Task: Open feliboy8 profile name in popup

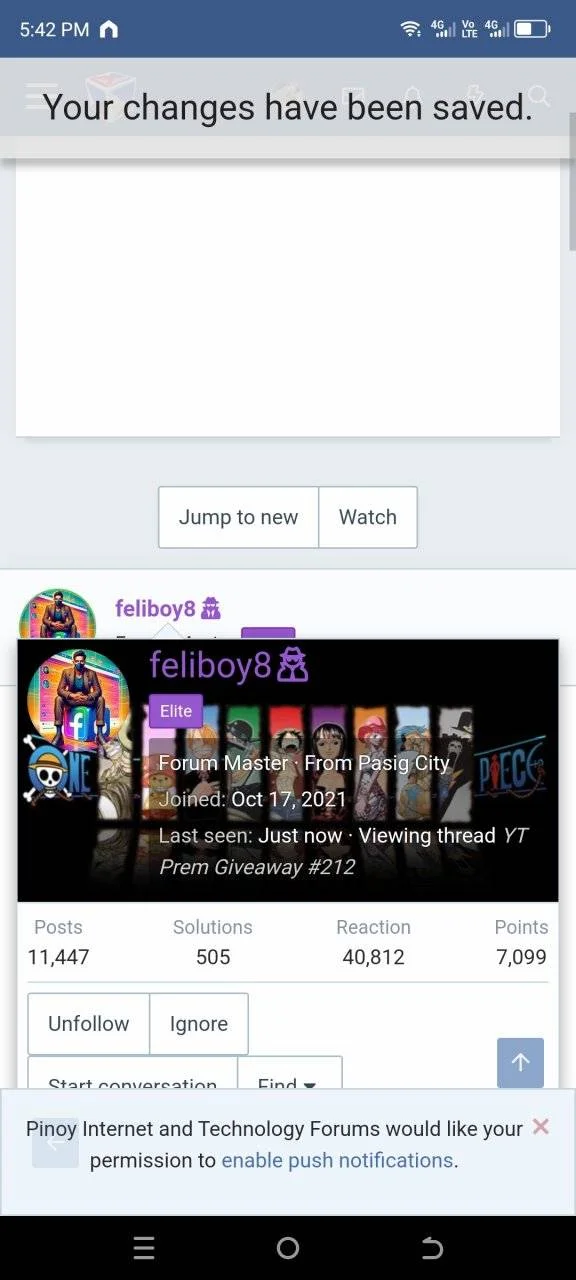Action: click(x=210, y=665)
